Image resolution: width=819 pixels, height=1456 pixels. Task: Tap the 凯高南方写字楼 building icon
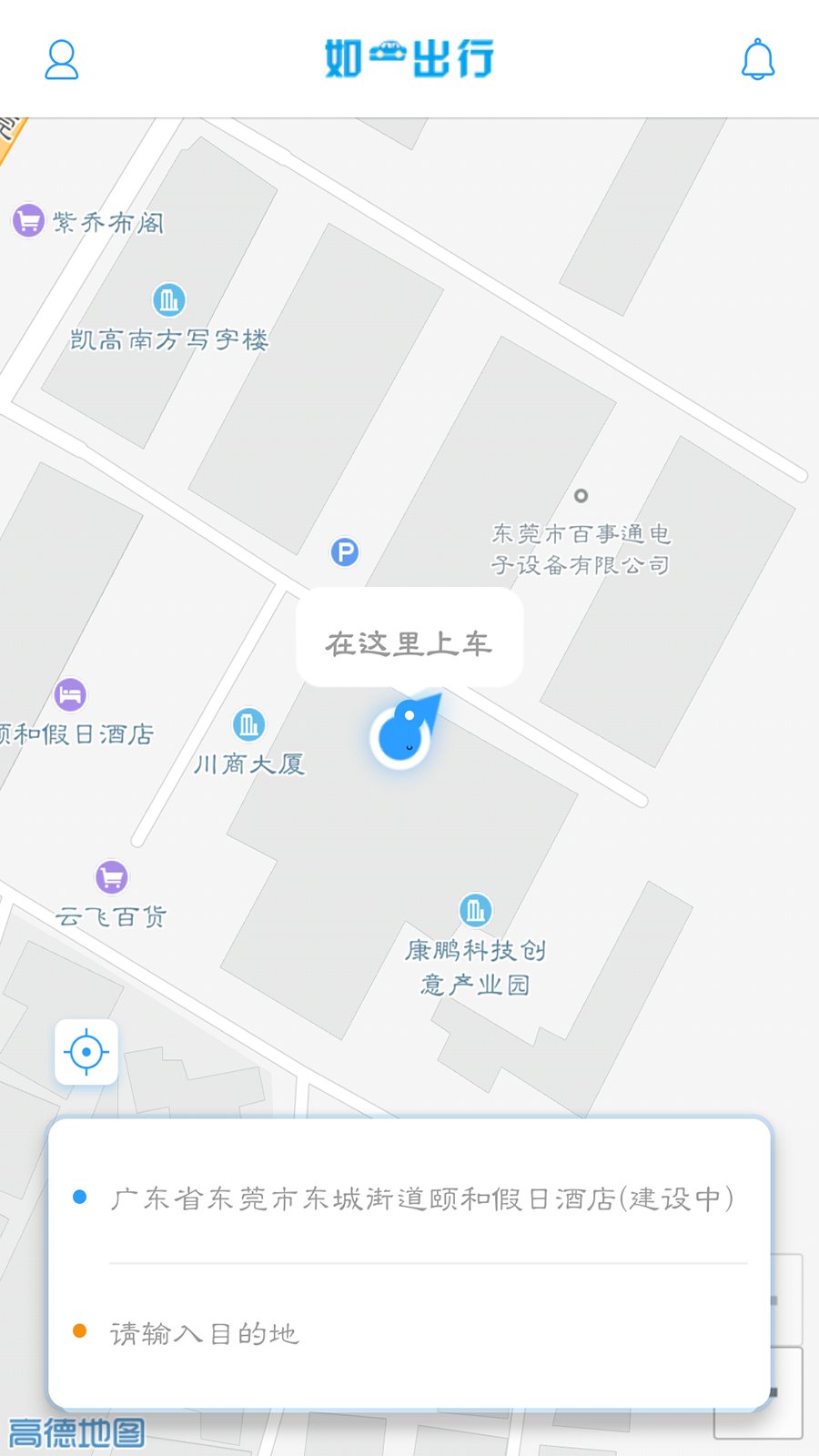(x=167, y=298)
